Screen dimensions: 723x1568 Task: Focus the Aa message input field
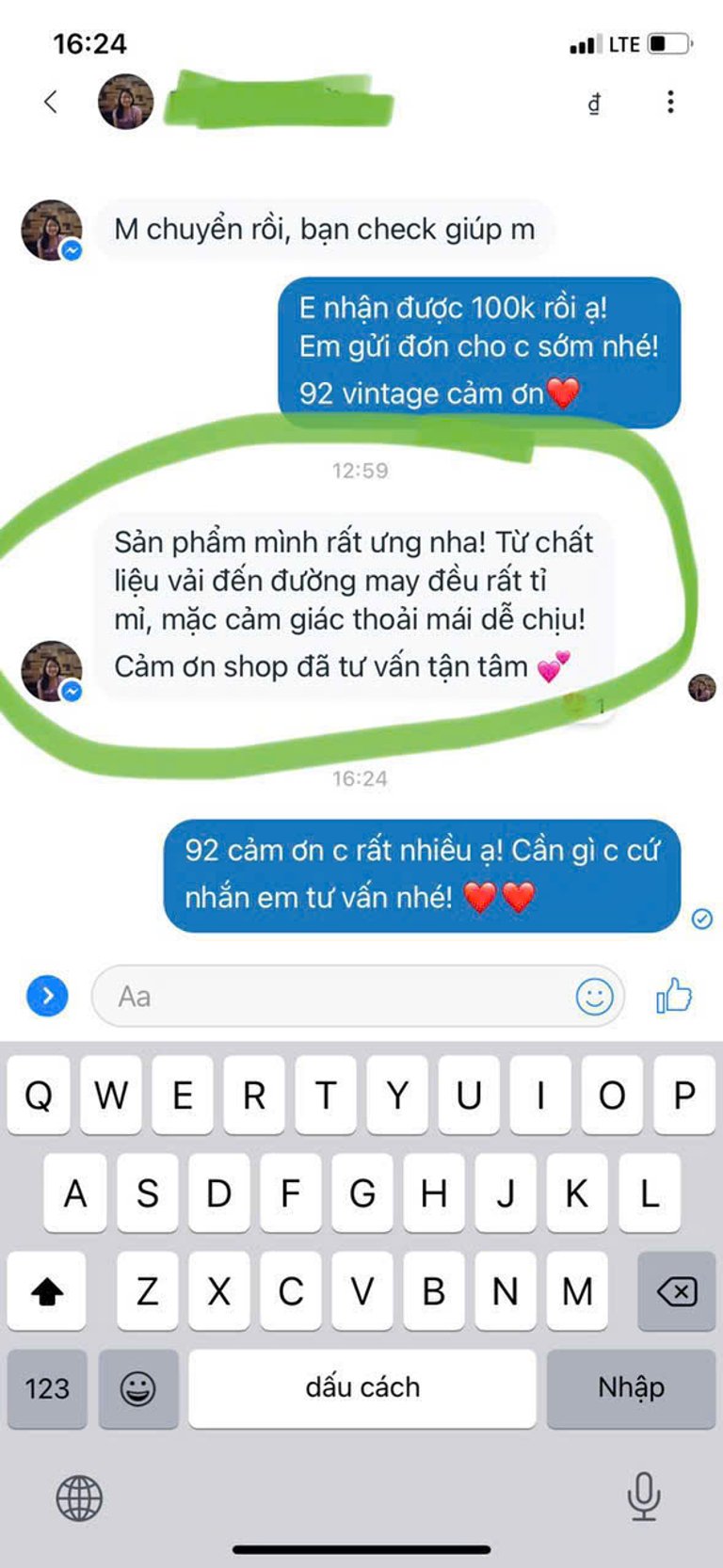click(x=329, y=996)
